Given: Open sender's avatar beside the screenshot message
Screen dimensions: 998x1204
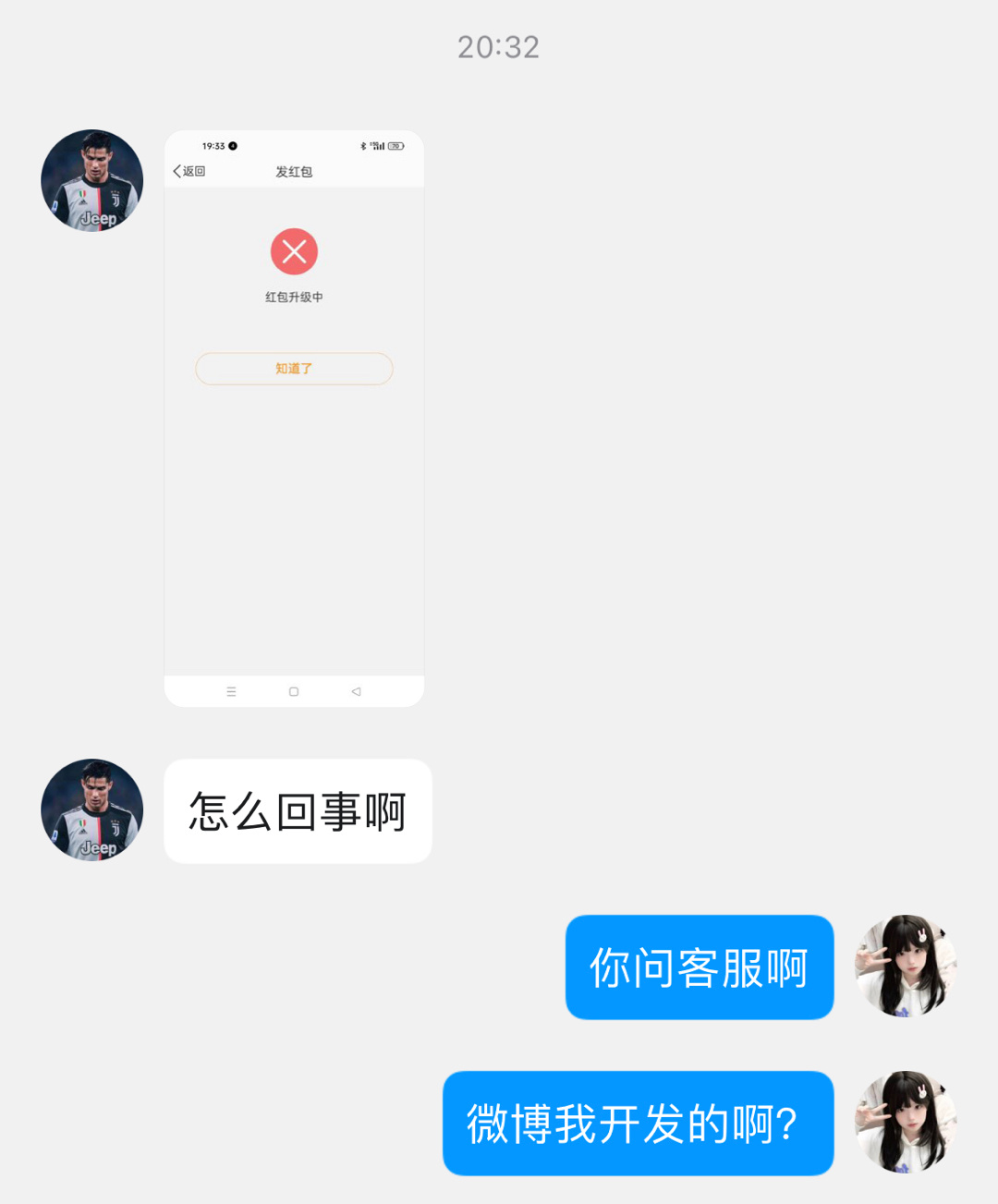Looking at the screenshot, I should point(92,180).
